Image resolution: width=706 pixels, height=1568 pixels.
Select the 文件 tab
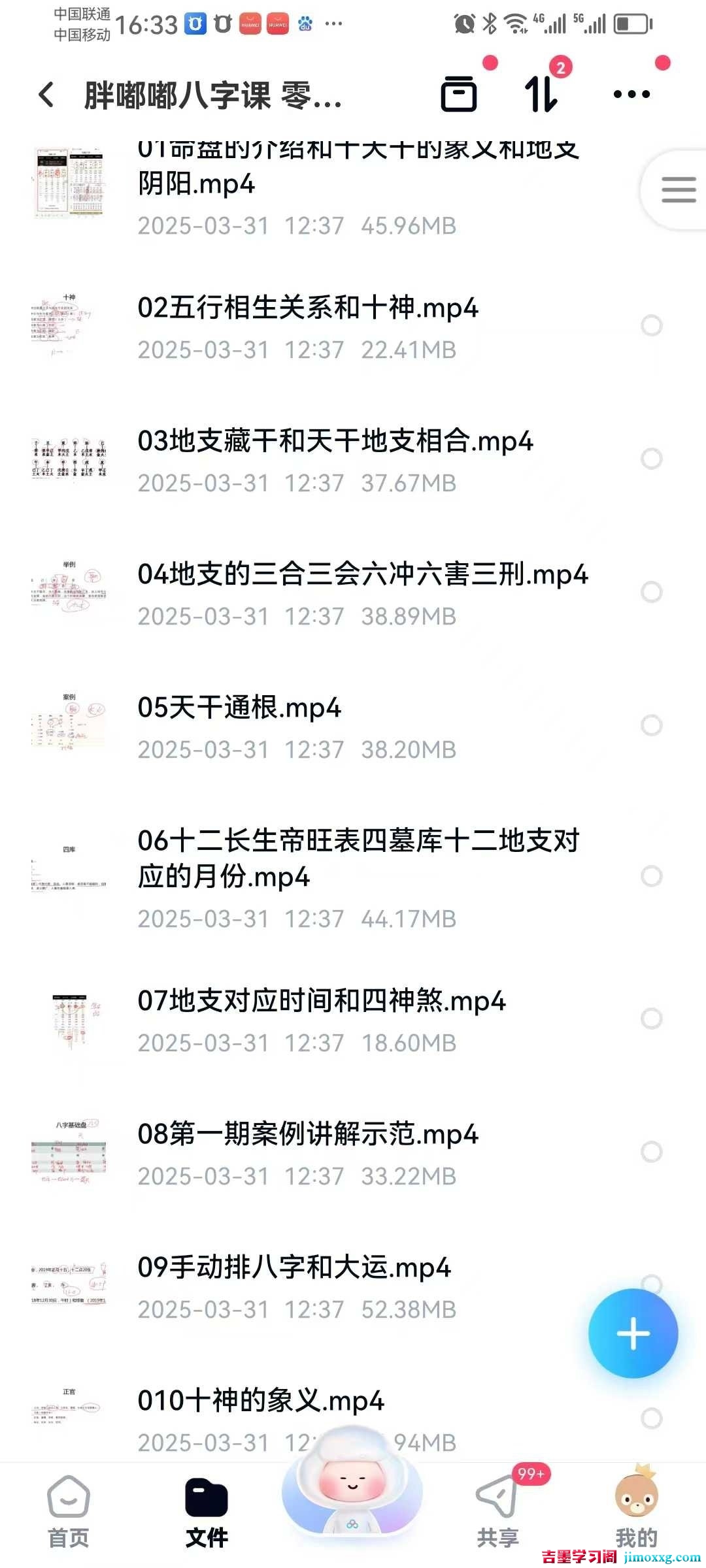(x=207, y=1511)
